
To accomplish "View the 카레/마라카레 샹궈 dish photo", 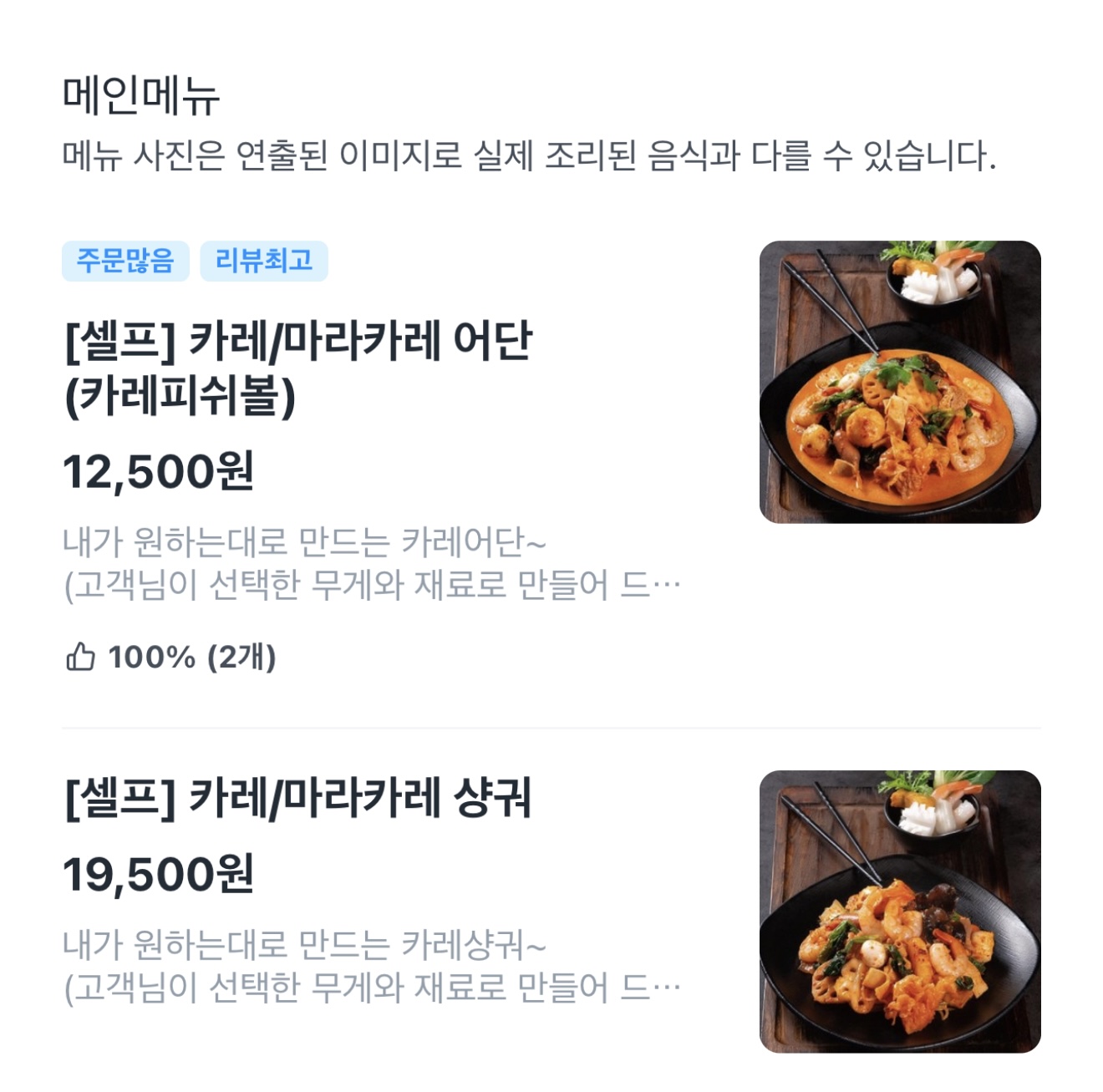I will click(x=899, y=911).
